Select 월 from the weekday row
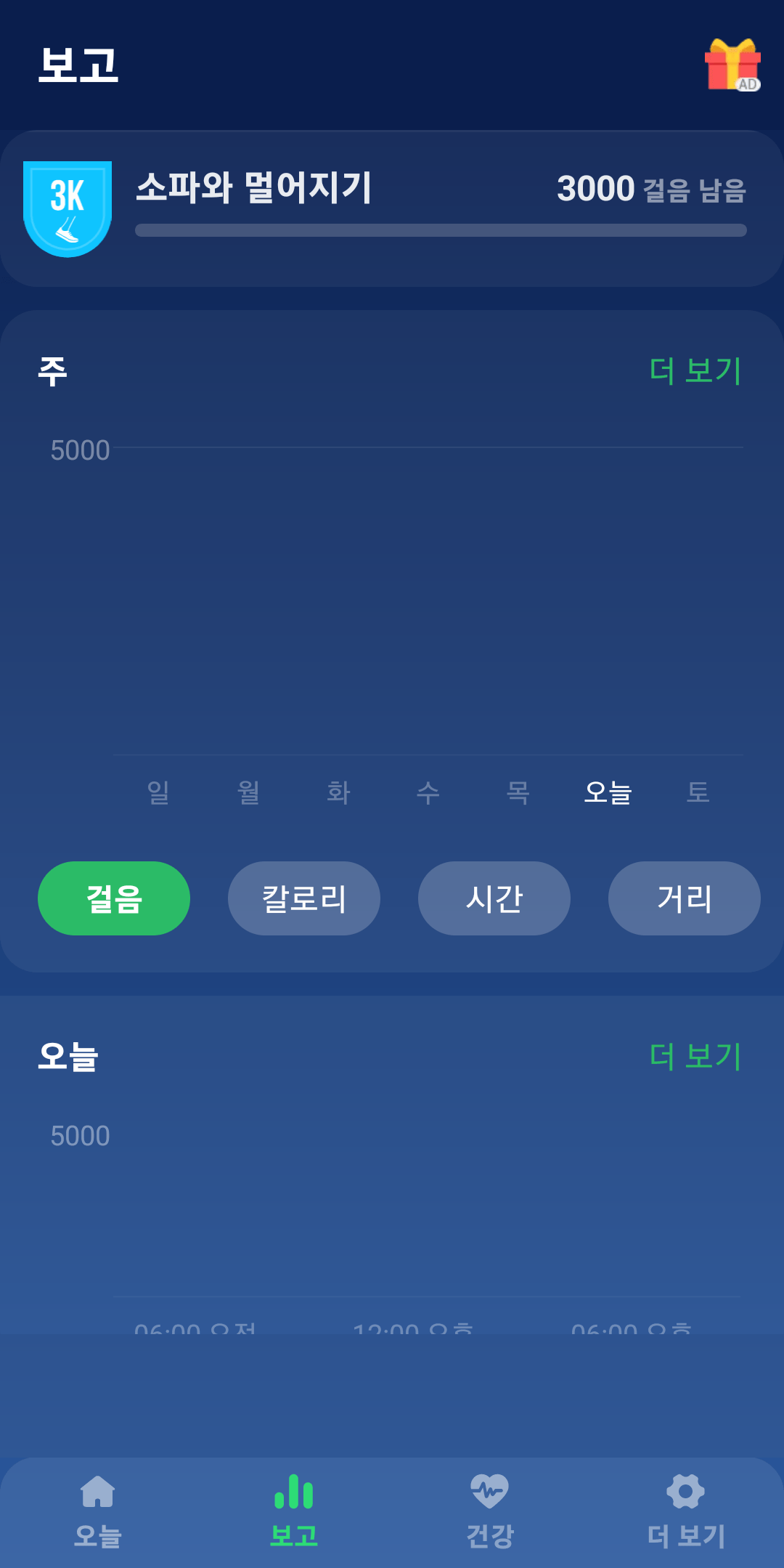 coord(248,793)
